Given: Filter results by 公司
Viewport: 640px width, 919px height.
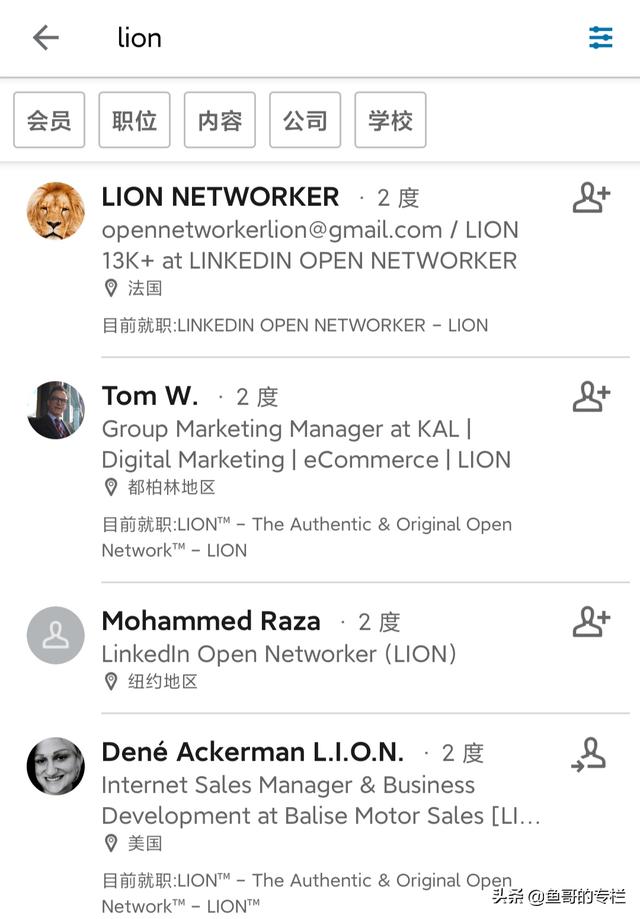Looking at the screenshot, I should coord(305,120).
